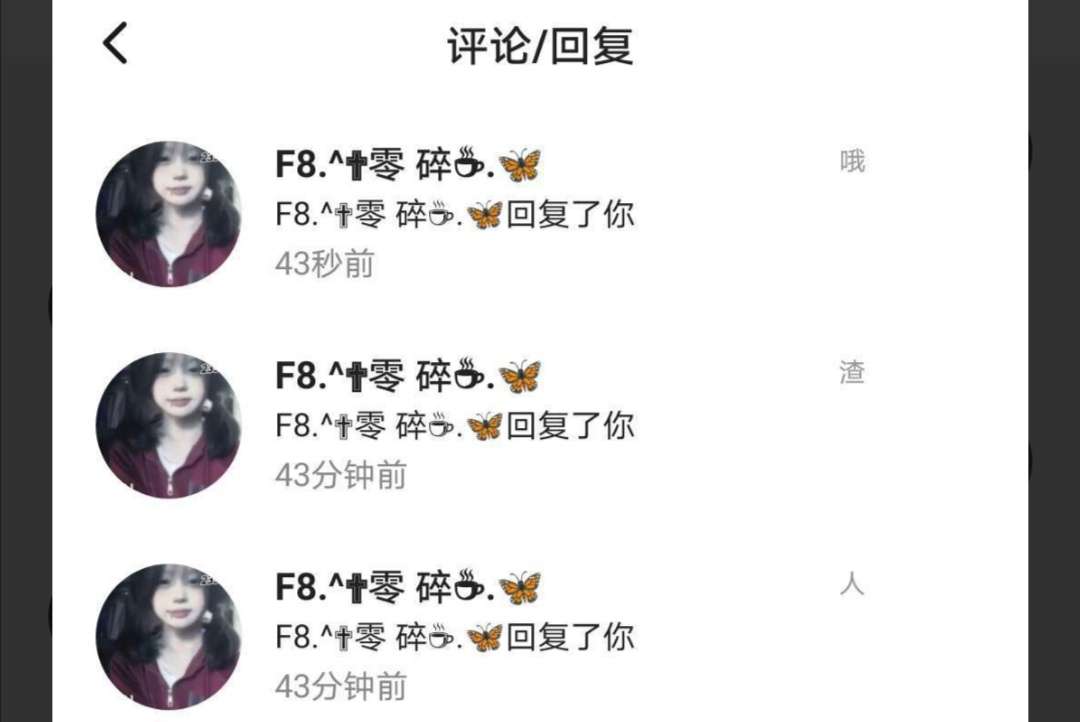Open the reply notification saying 渣
Screen dimensions: 1080x722
click(x=851, y=373)
